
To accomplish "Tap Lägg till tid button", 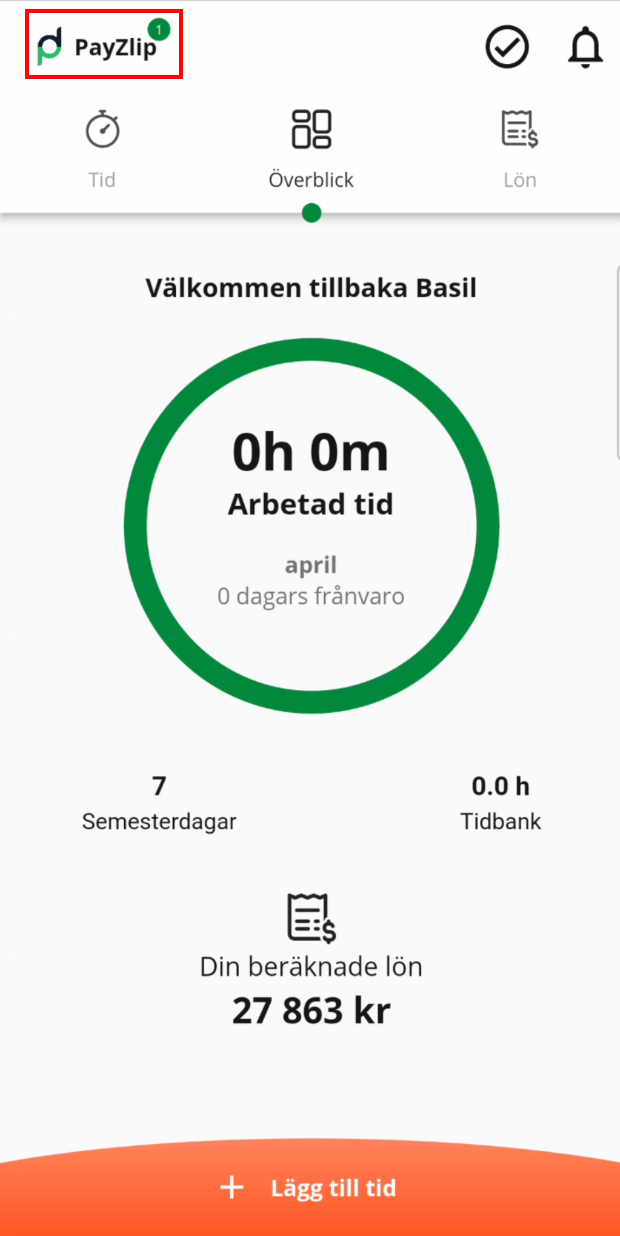I will [310, 1188].
